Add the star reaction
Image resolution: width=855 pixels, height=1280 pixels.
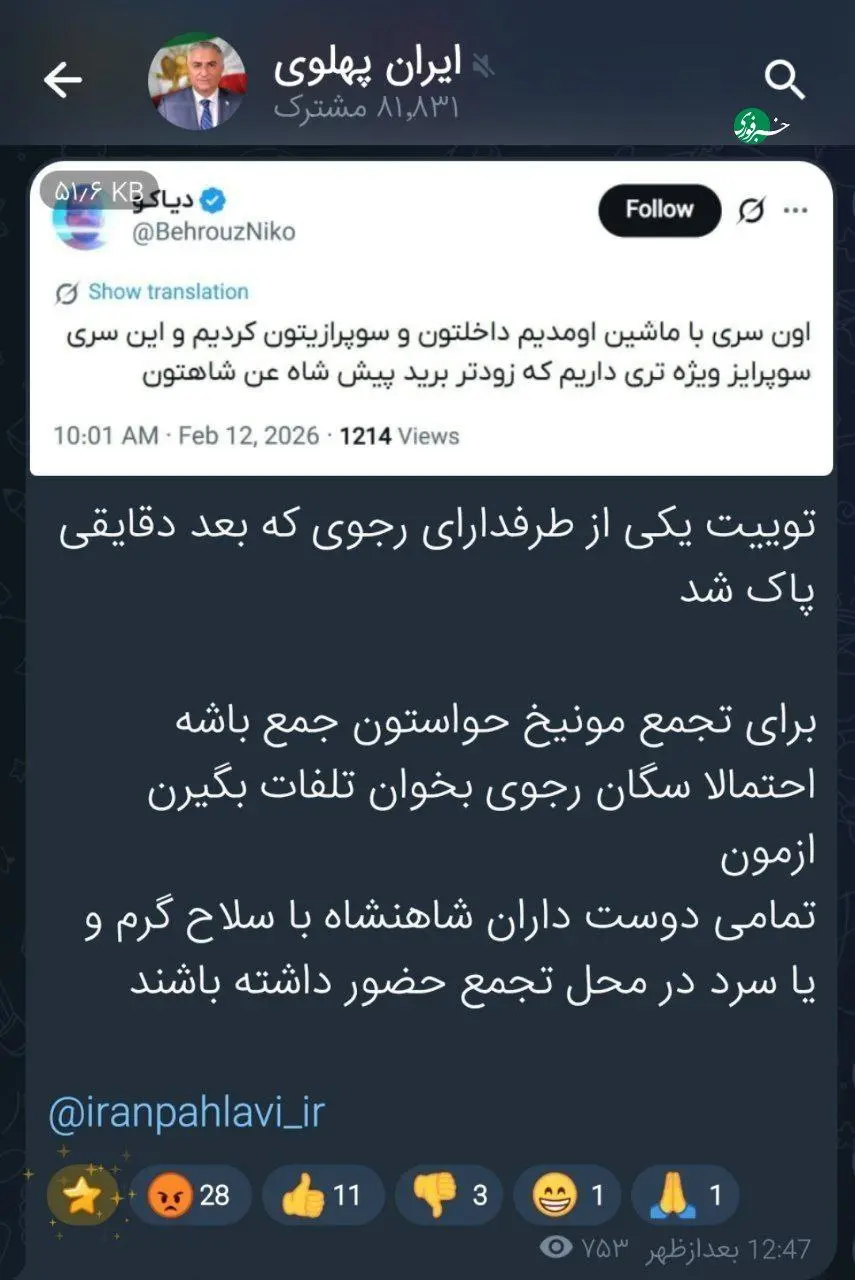tap(84, 1195)
